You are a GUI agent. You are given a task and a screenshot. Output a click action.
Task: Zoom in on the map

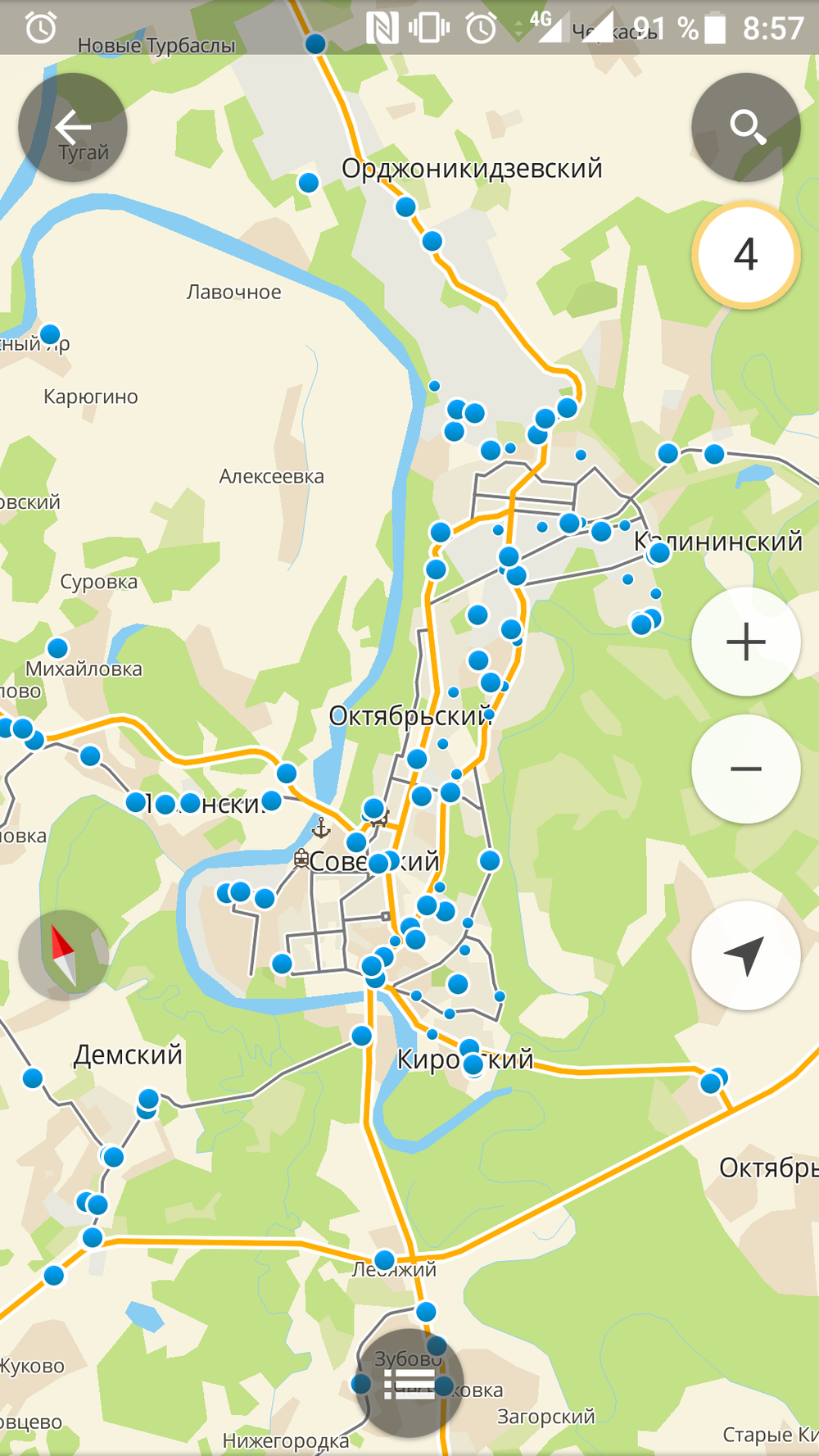[745, 642]
